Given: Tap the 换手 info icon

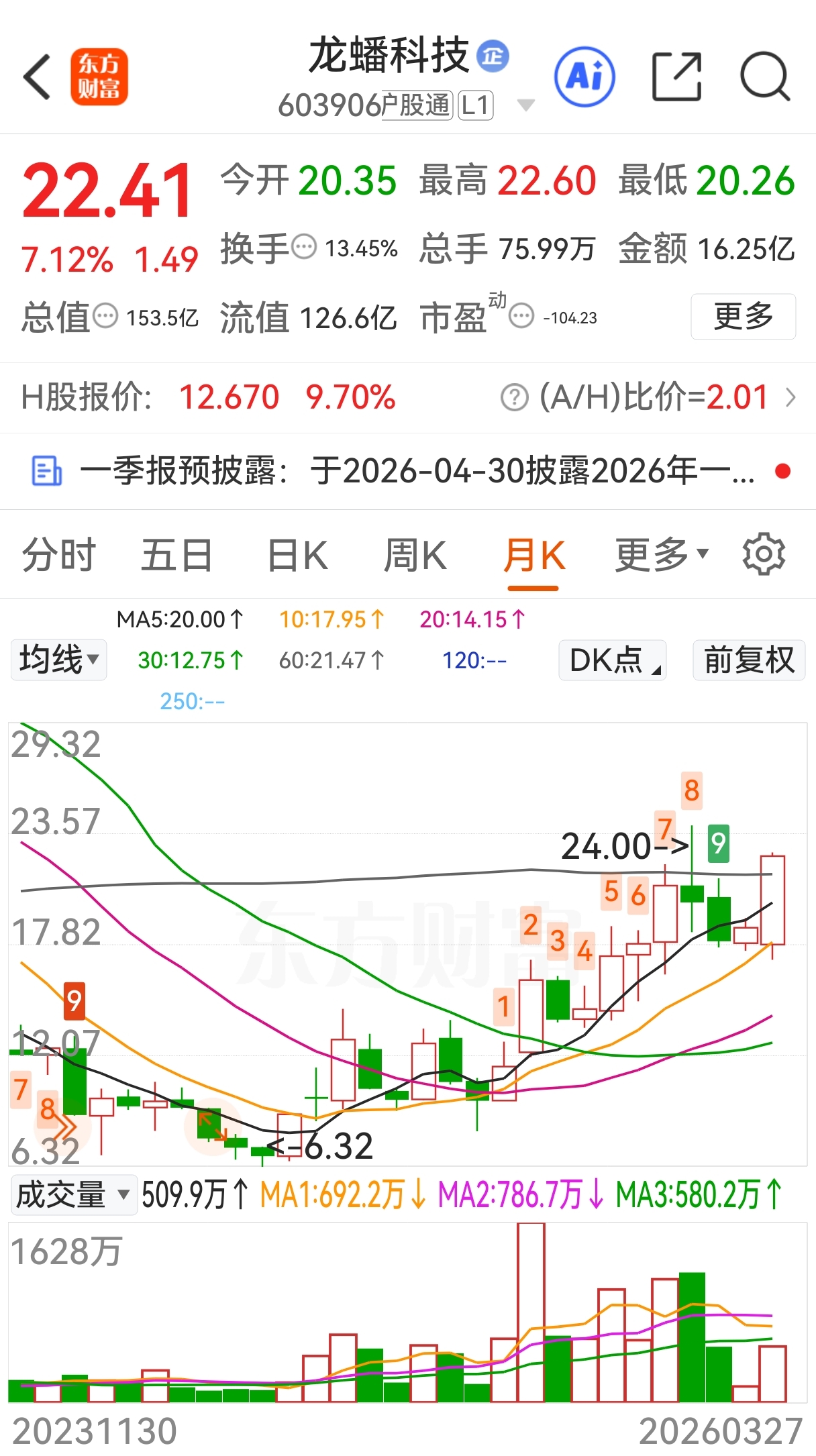Looking at the screenshot, I should click(x=305, y=247).
